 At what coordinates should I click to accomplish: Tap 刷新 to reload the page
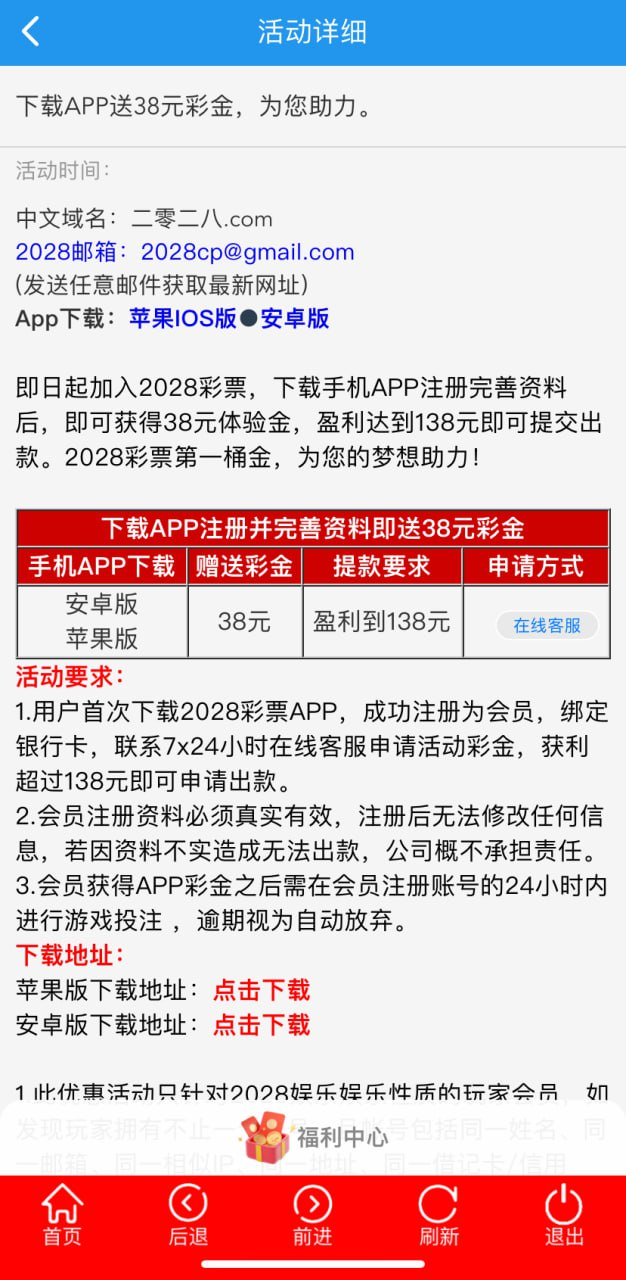[x=438, y=1215]
